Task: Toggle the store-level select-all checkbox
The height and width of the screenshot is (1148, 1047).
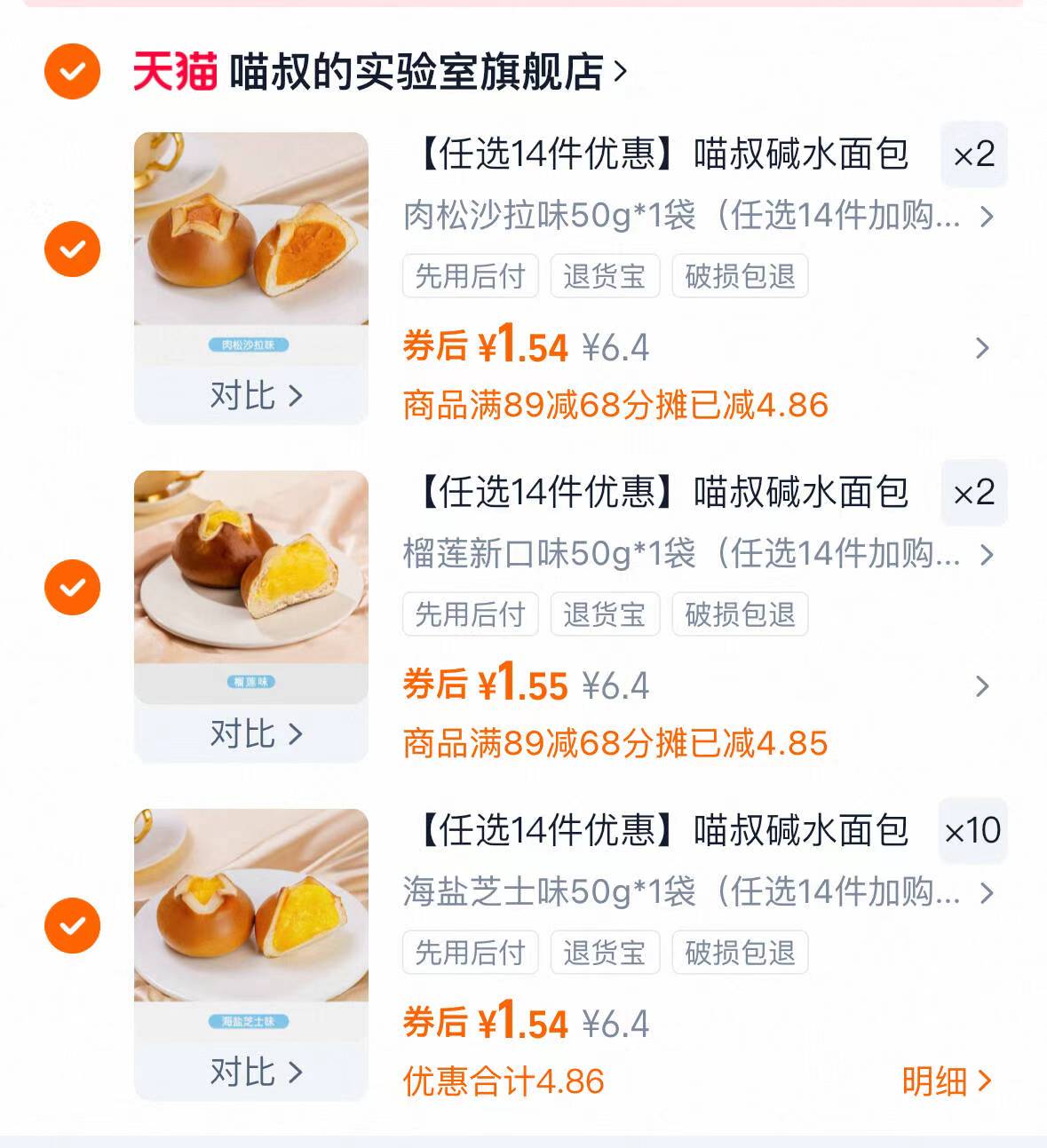Action: (71, 69)
